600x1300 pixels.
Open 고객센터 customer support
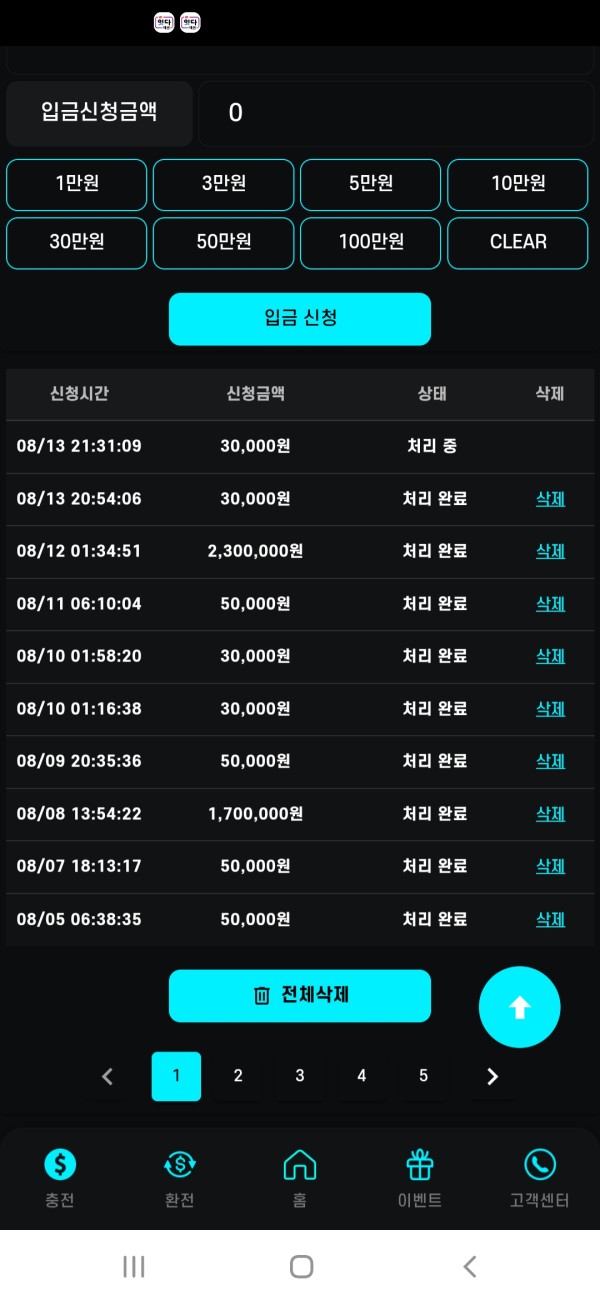tap(540, 1178)
